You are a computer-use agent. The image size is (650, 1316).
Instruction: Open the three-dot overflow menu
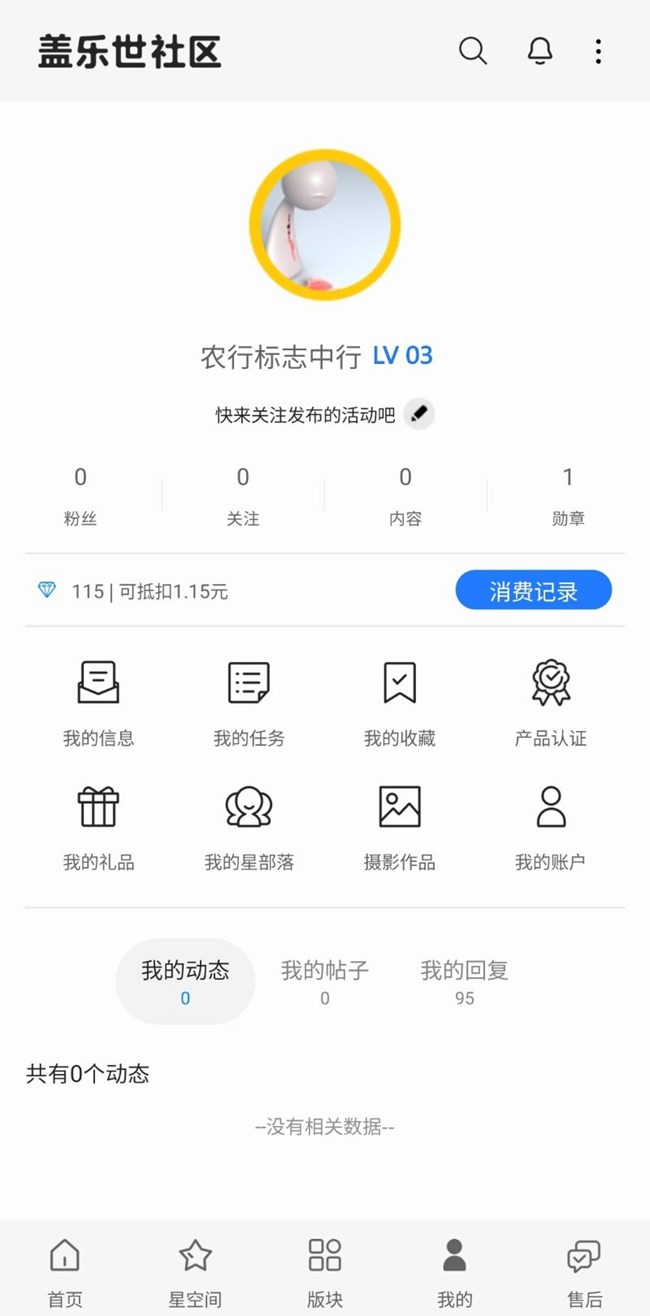pos(598,51)
